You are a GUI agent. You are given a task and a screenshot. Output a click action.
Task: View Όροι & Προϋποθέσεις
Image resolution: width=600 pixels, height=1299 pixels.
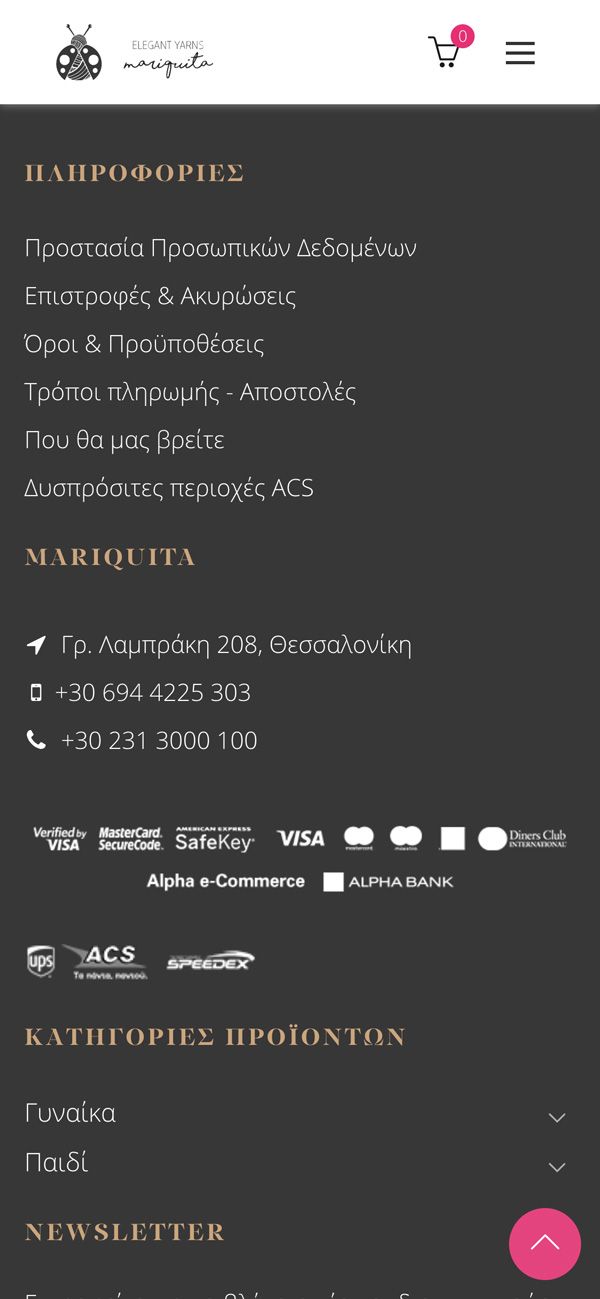(x=144, y=344)
